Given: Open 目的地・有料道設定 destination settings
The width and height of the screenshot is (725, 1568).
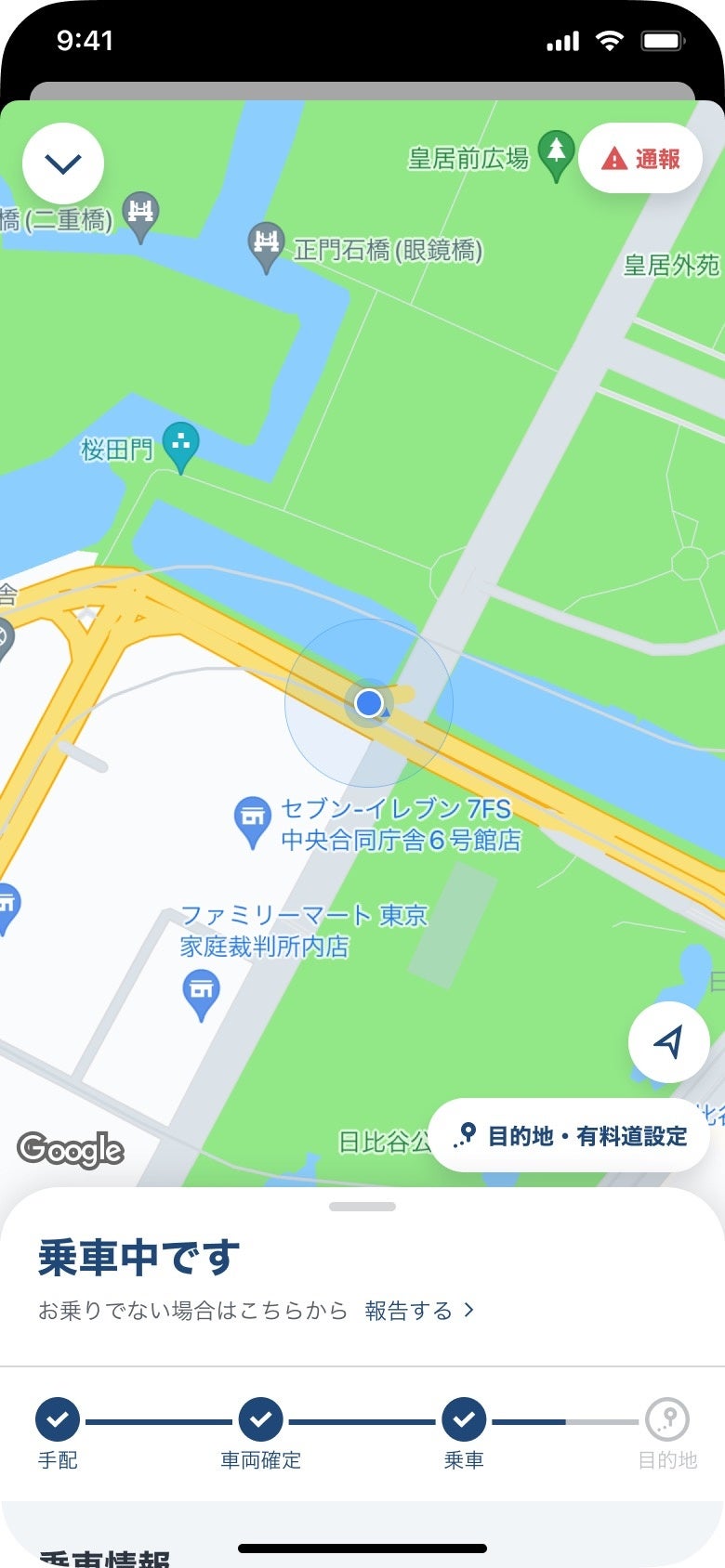Looking at the screenshot, I should [570, 1135].
